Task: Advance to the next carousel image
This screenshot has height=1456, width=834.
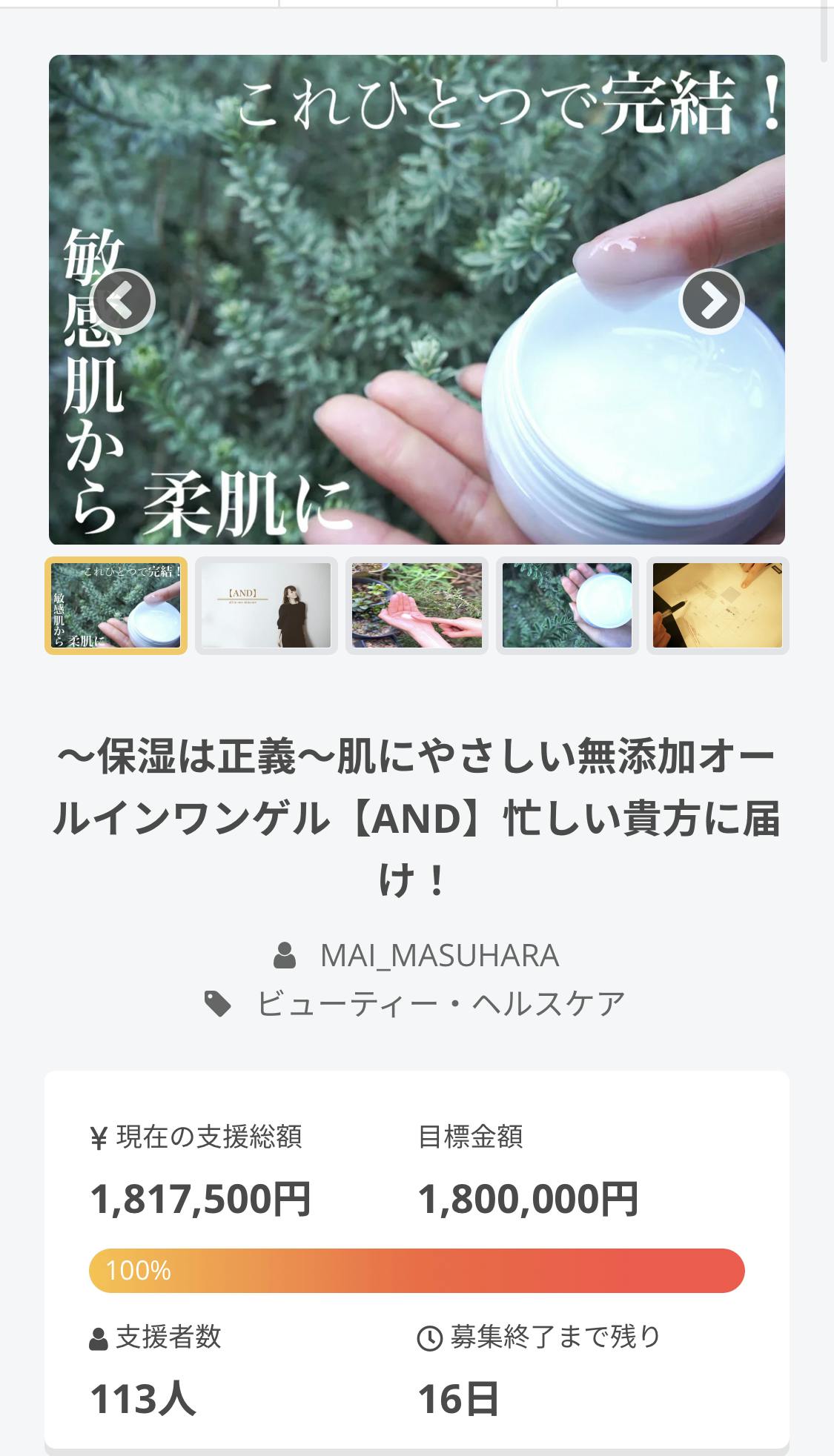Action: pos(711,301)
